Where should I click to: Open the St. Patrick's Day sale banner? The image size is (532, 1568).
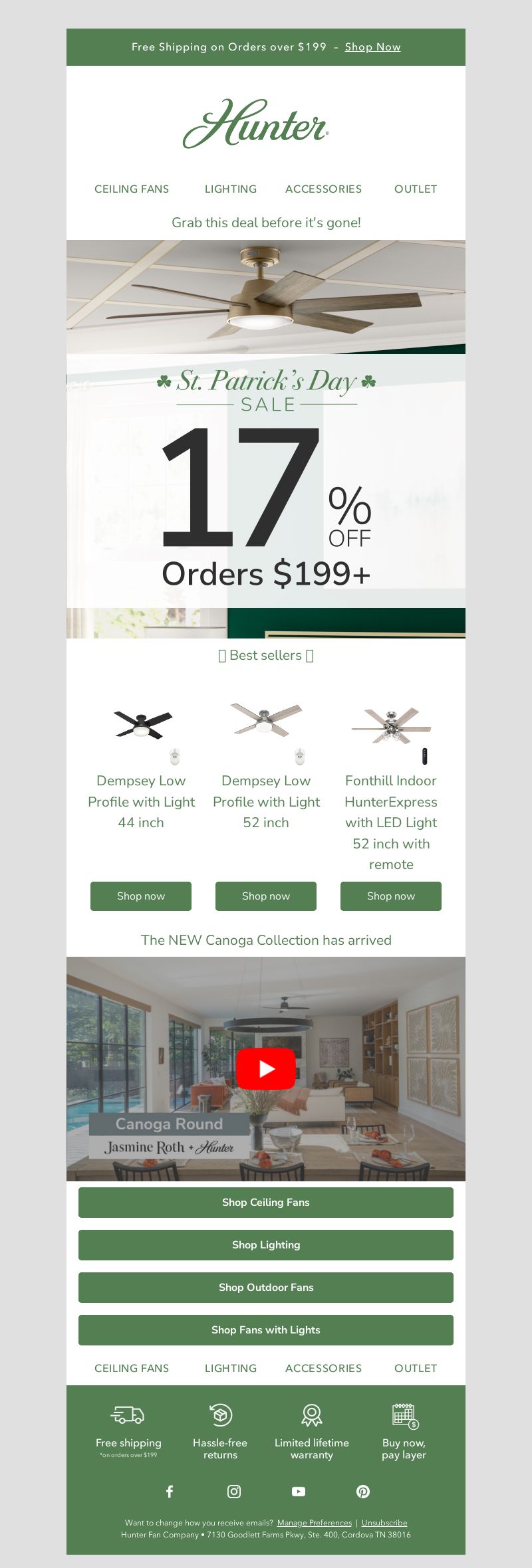pos(266,478)
